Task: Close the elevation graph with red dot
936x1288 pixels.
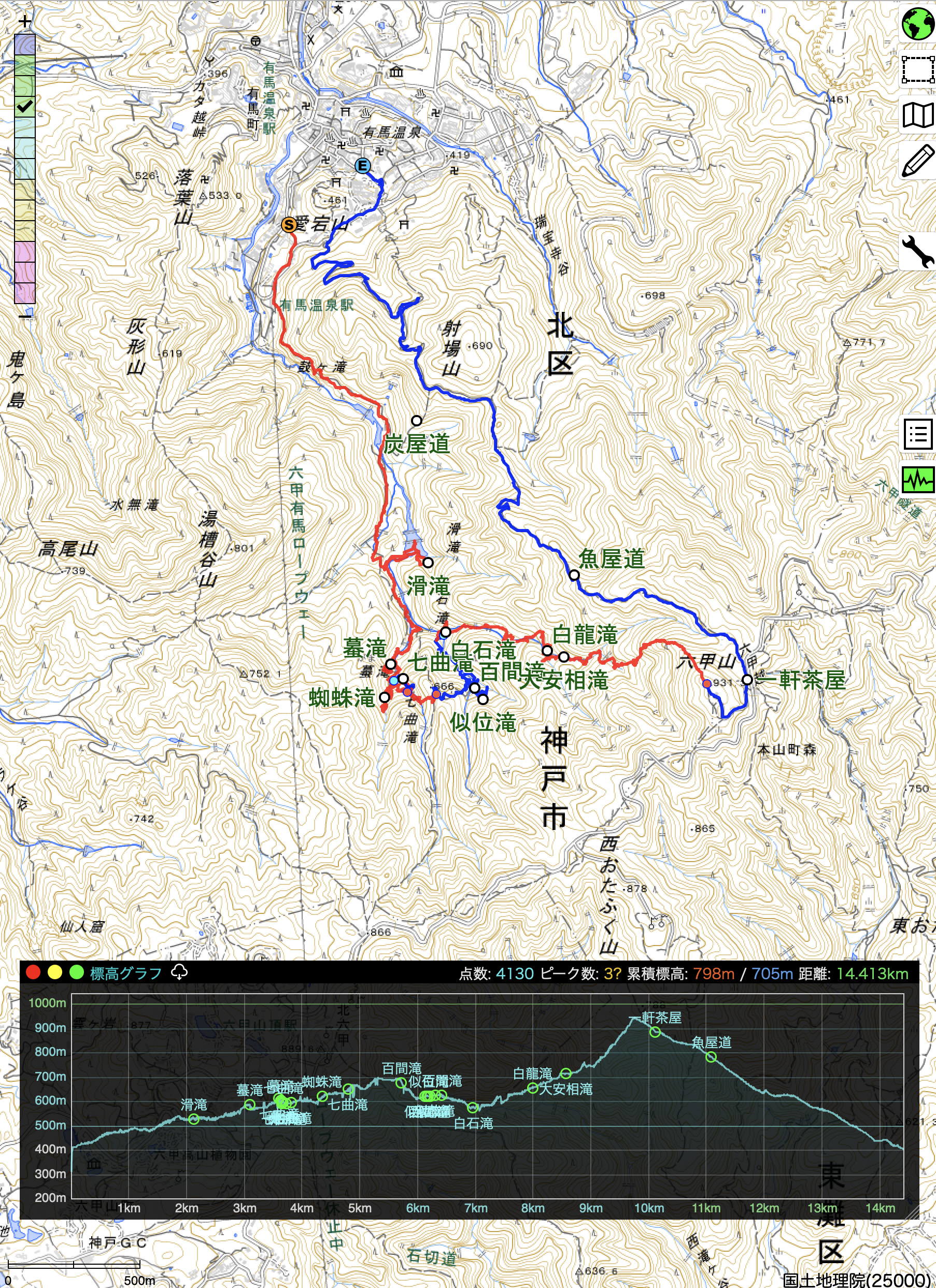Action: click(33, 972)
